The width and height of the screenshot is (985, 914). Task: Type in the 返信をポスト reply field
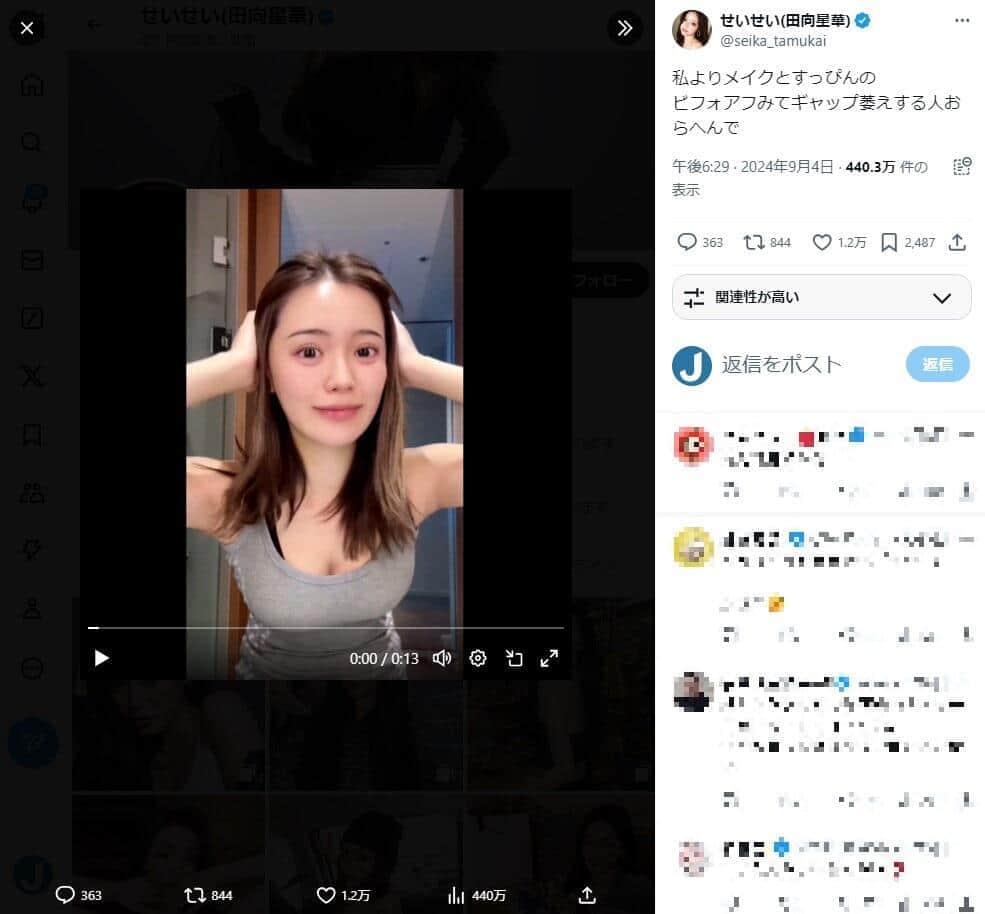800,365
